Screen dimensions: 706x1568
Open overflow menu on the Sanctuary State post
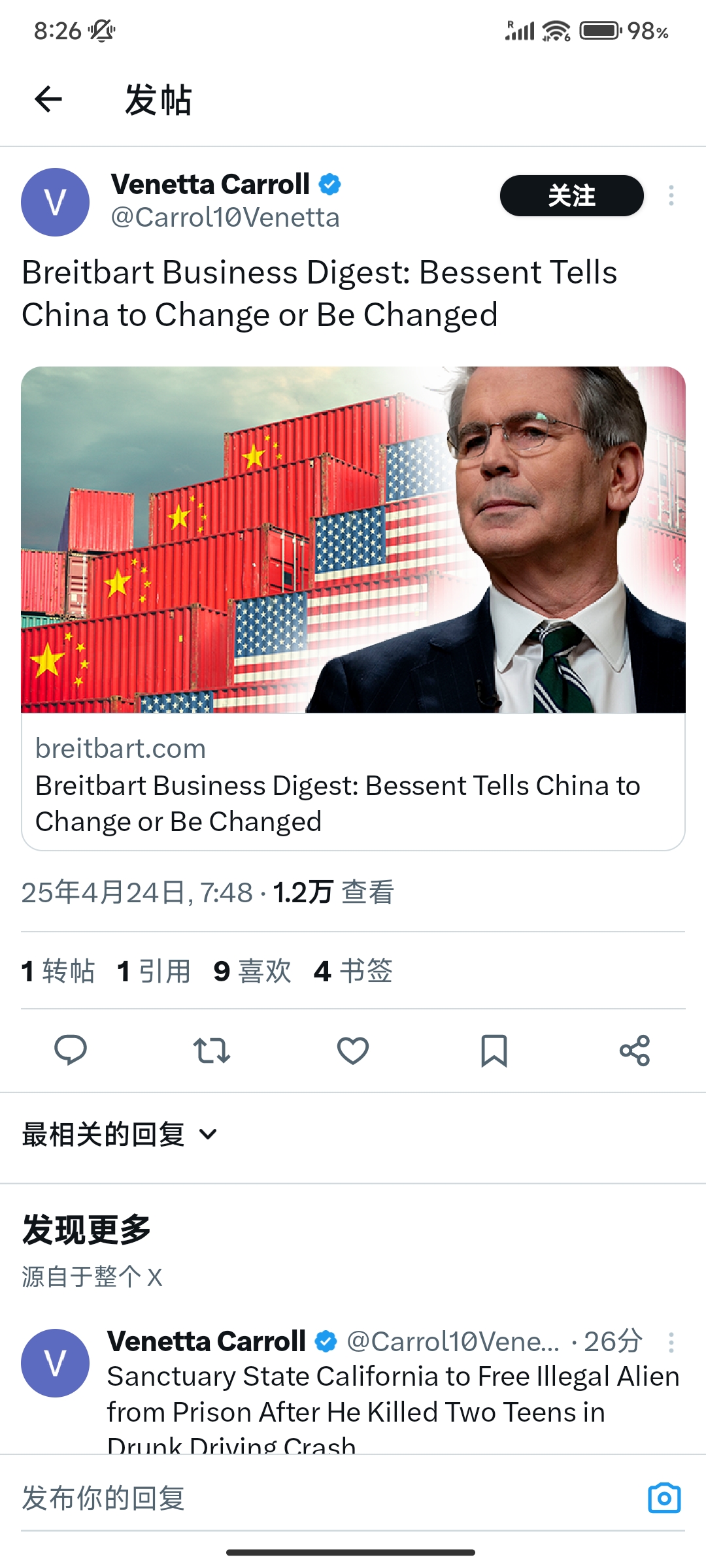pyautogui.click(x=671, y=1343)
